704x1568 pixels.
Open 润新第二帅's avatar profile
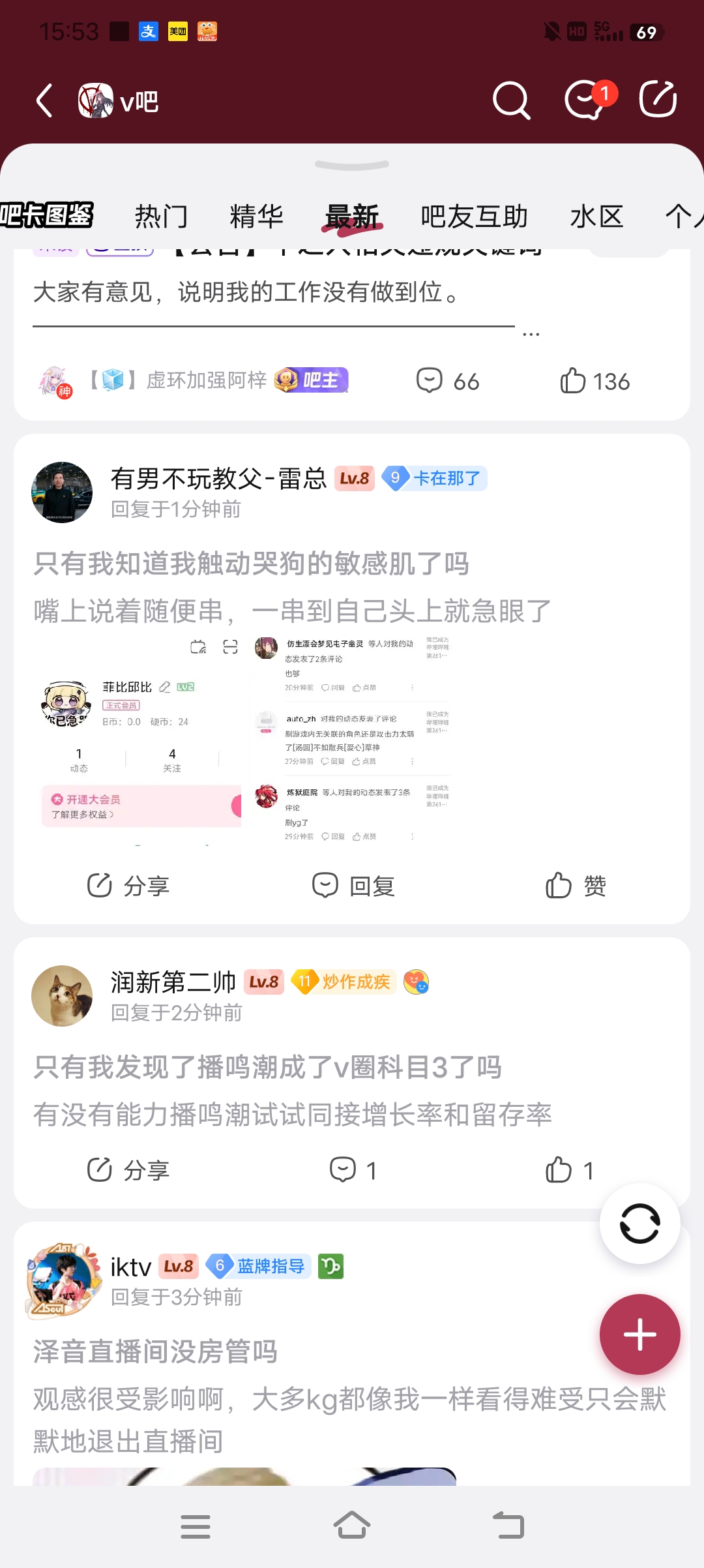click(x=62, y=996)
